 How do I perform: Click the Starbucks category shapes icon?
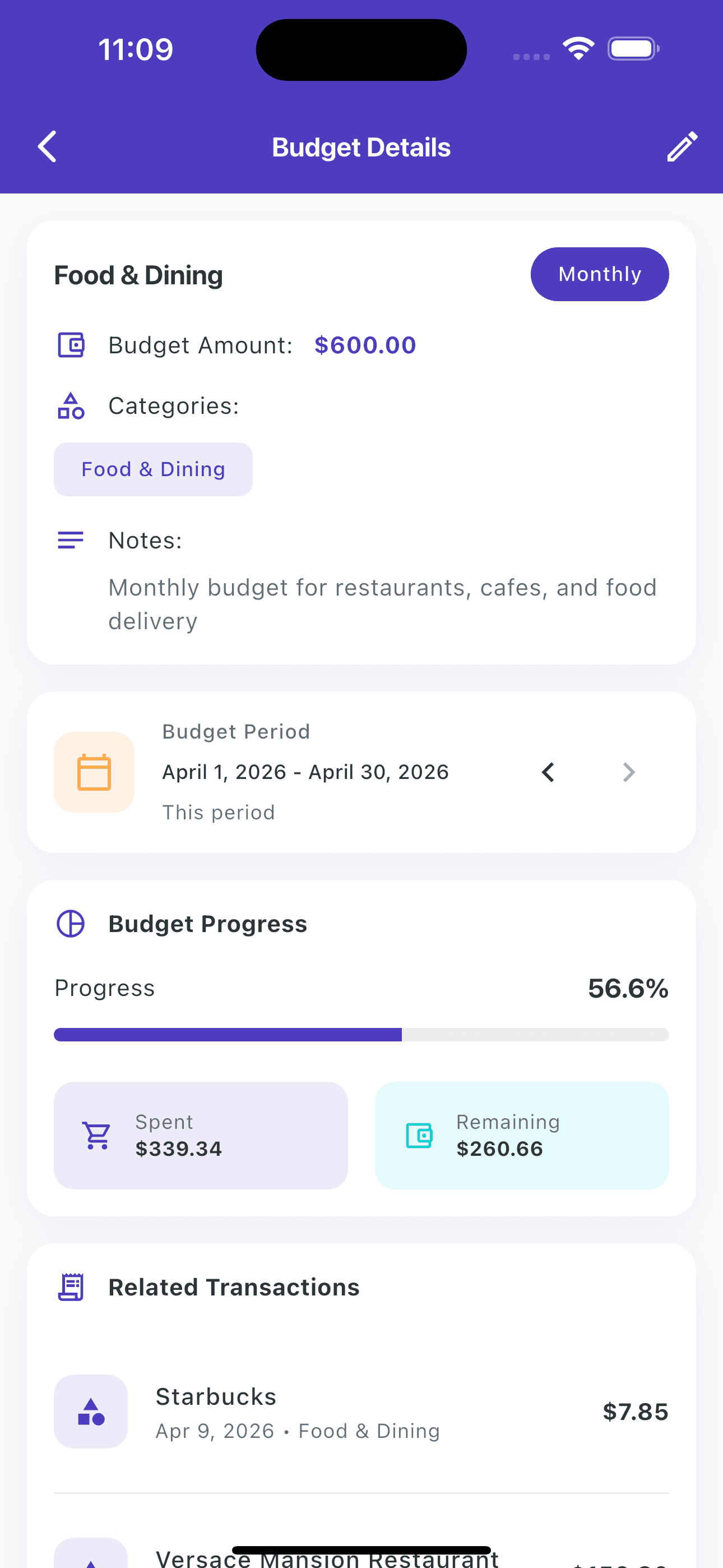pos(91,1412)
